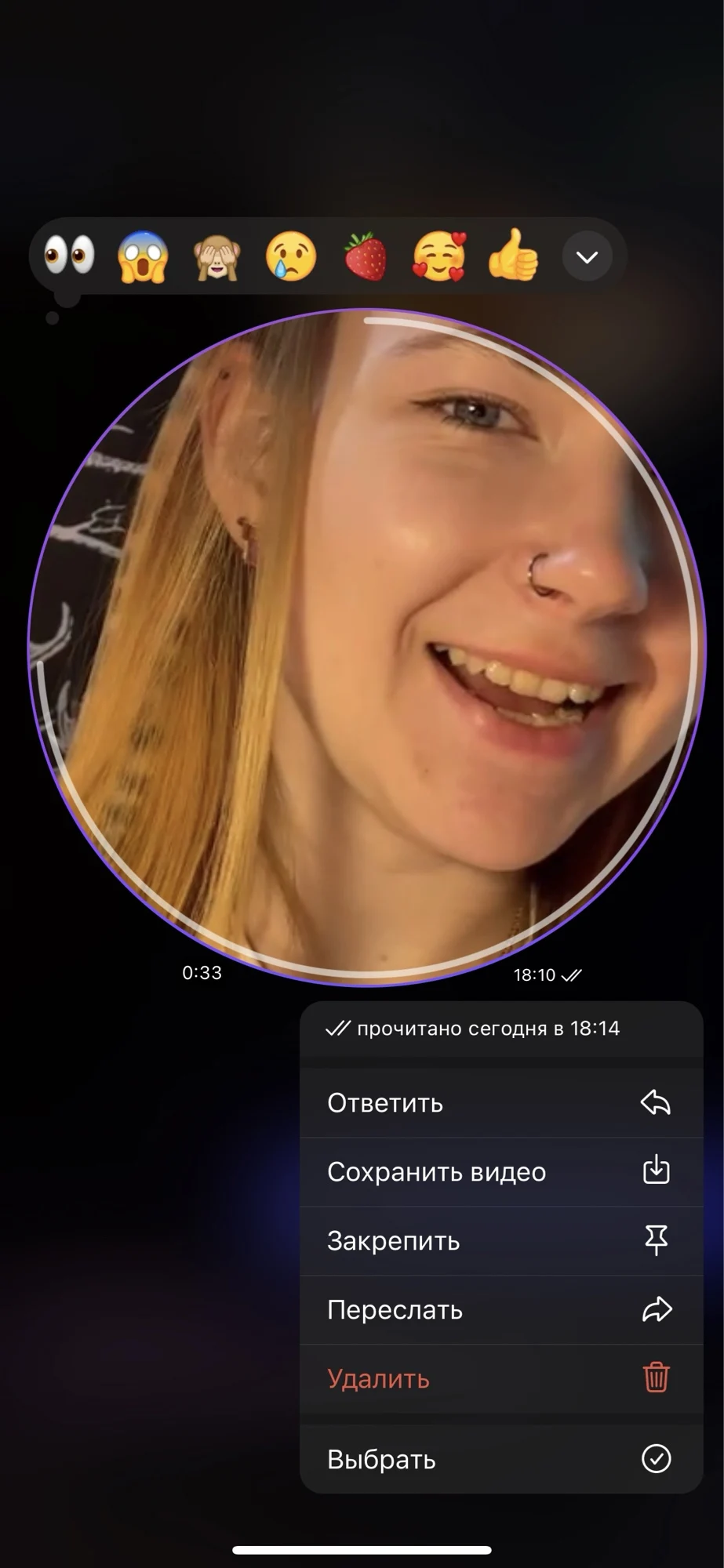Image resolution: width=724 pixels, height=1568 pixels.
Task: React with the see-no-evil monkey emoji
Action: (x=217, y=256)
